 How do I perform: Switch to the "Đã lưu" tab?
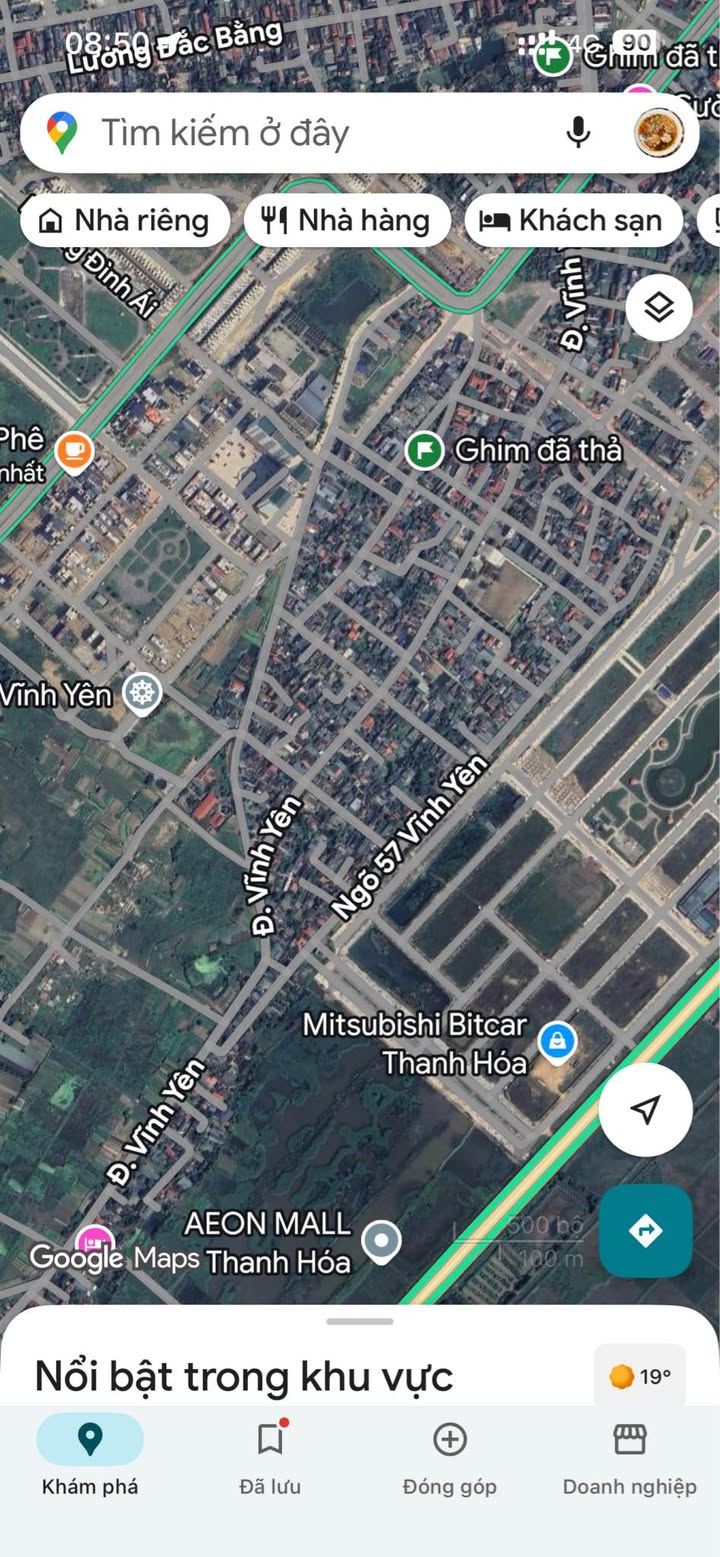tap(270, 1459)
